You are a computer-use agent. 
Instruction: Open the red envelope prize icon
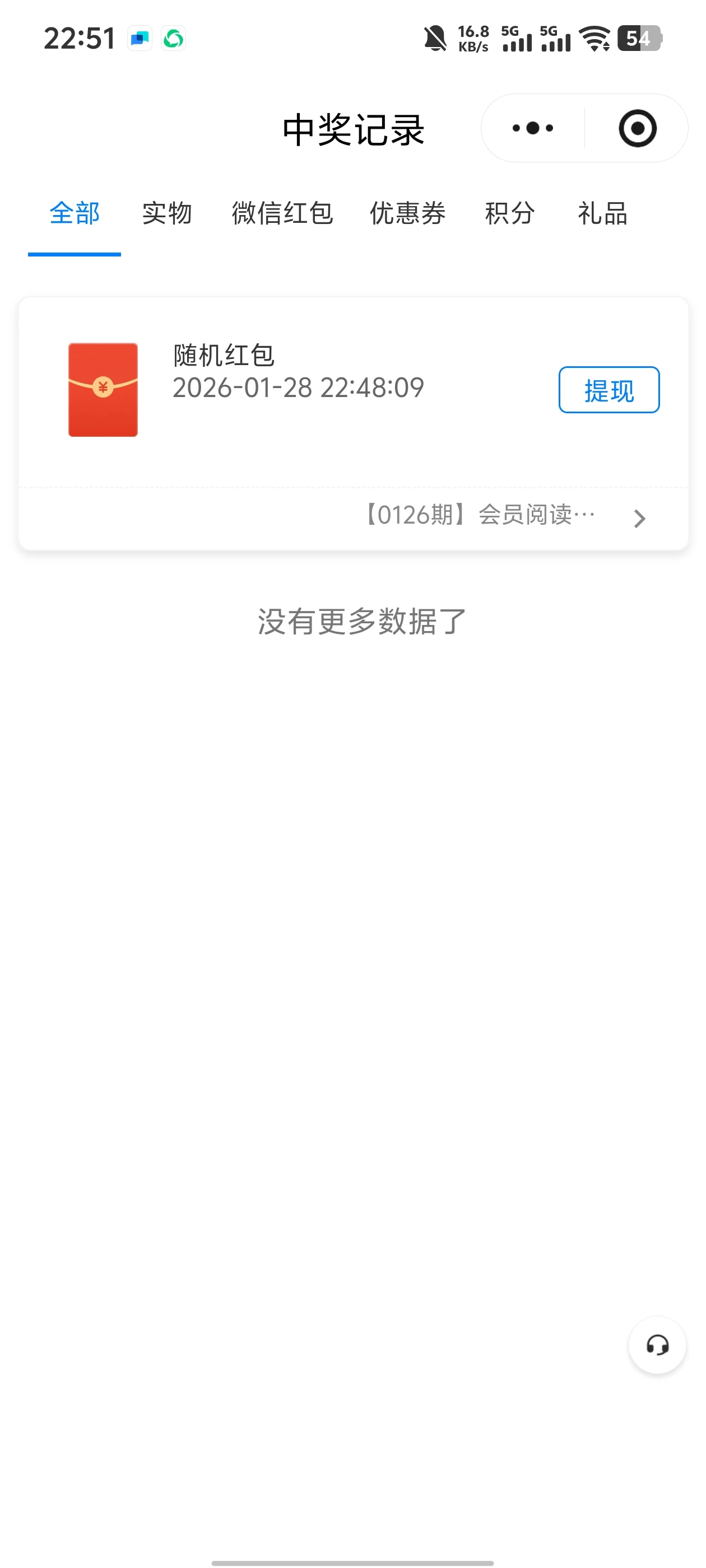[x=103, y=389]
